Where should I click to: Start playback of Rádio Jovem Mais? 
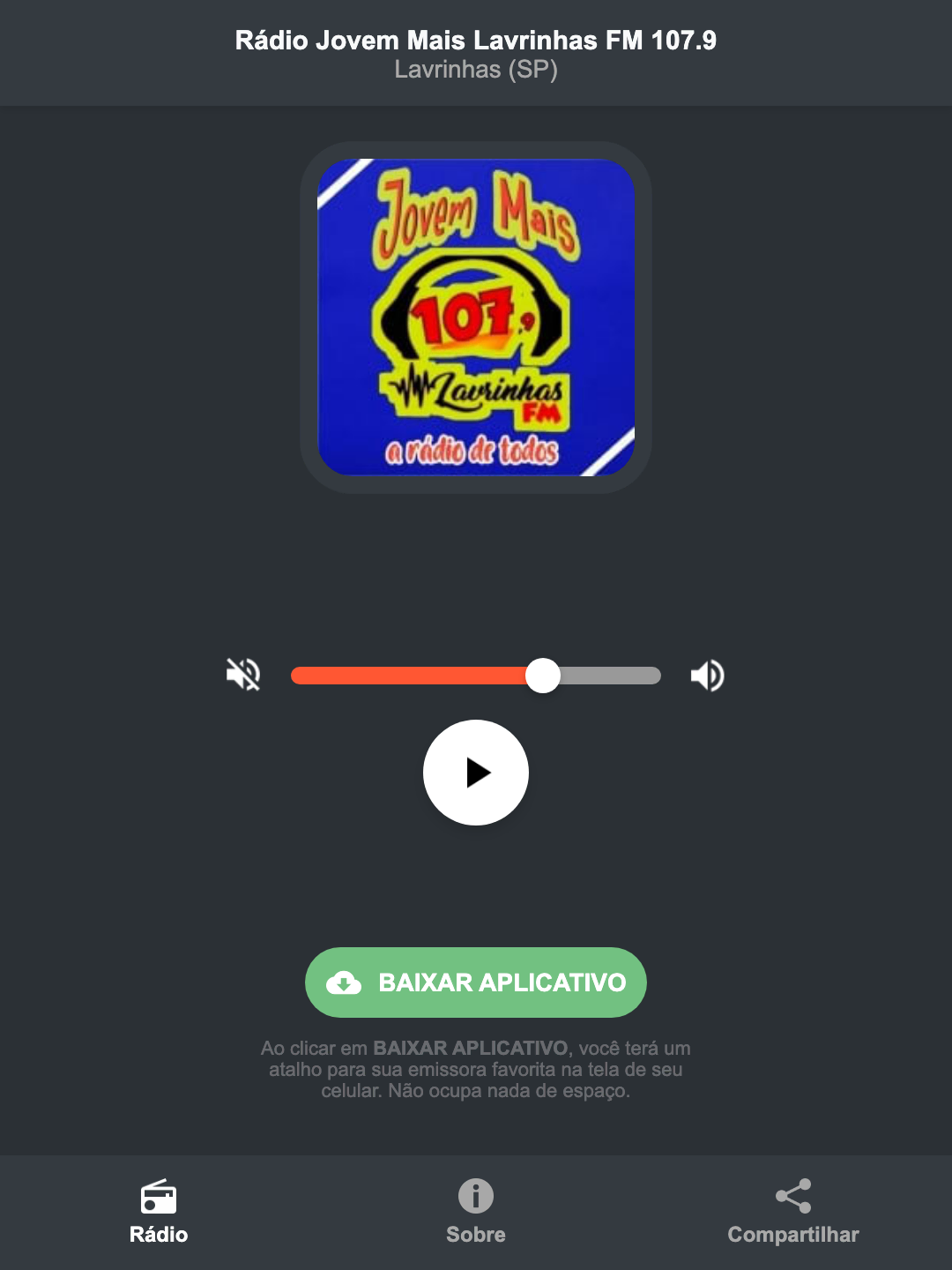pos(476,773)
